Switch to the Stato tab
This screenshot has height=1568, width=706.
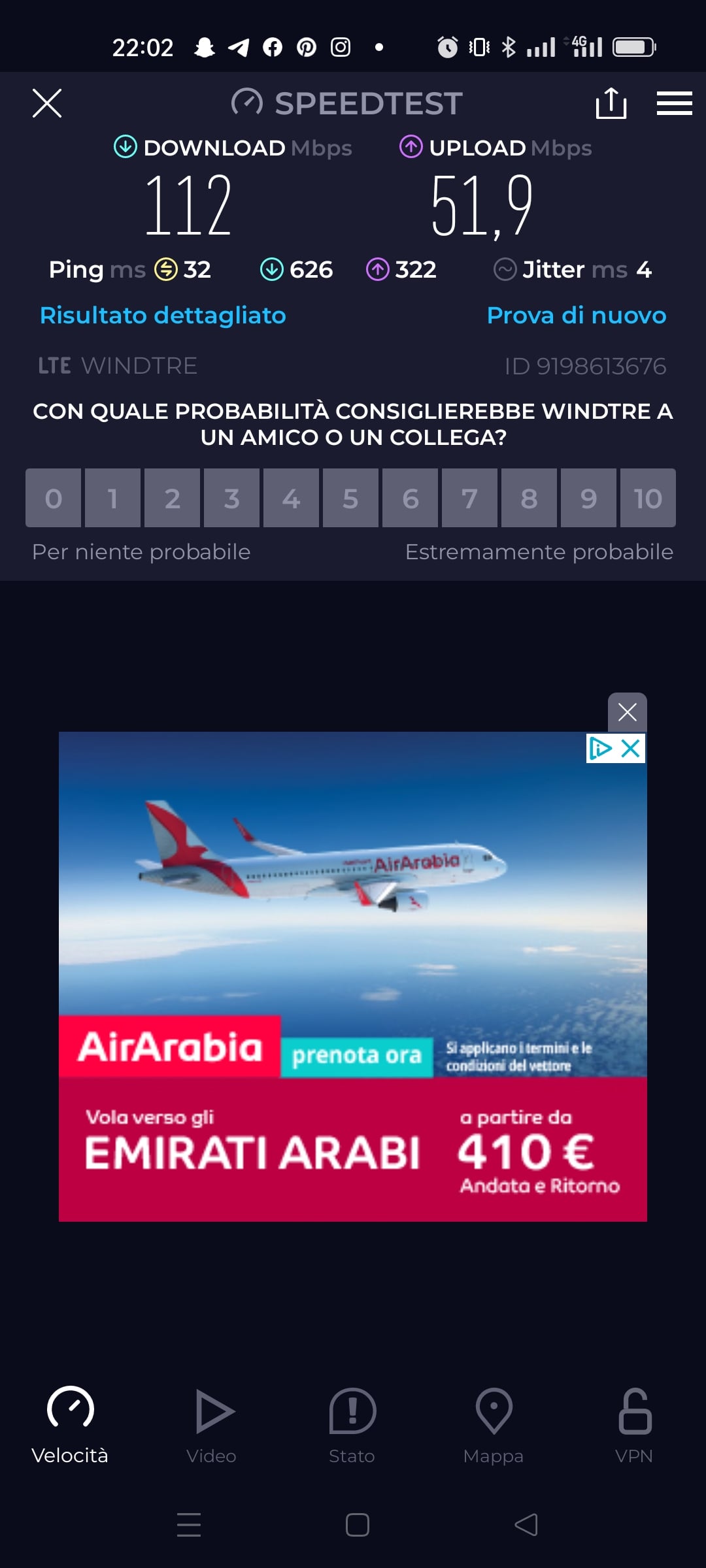point(352,1426)
